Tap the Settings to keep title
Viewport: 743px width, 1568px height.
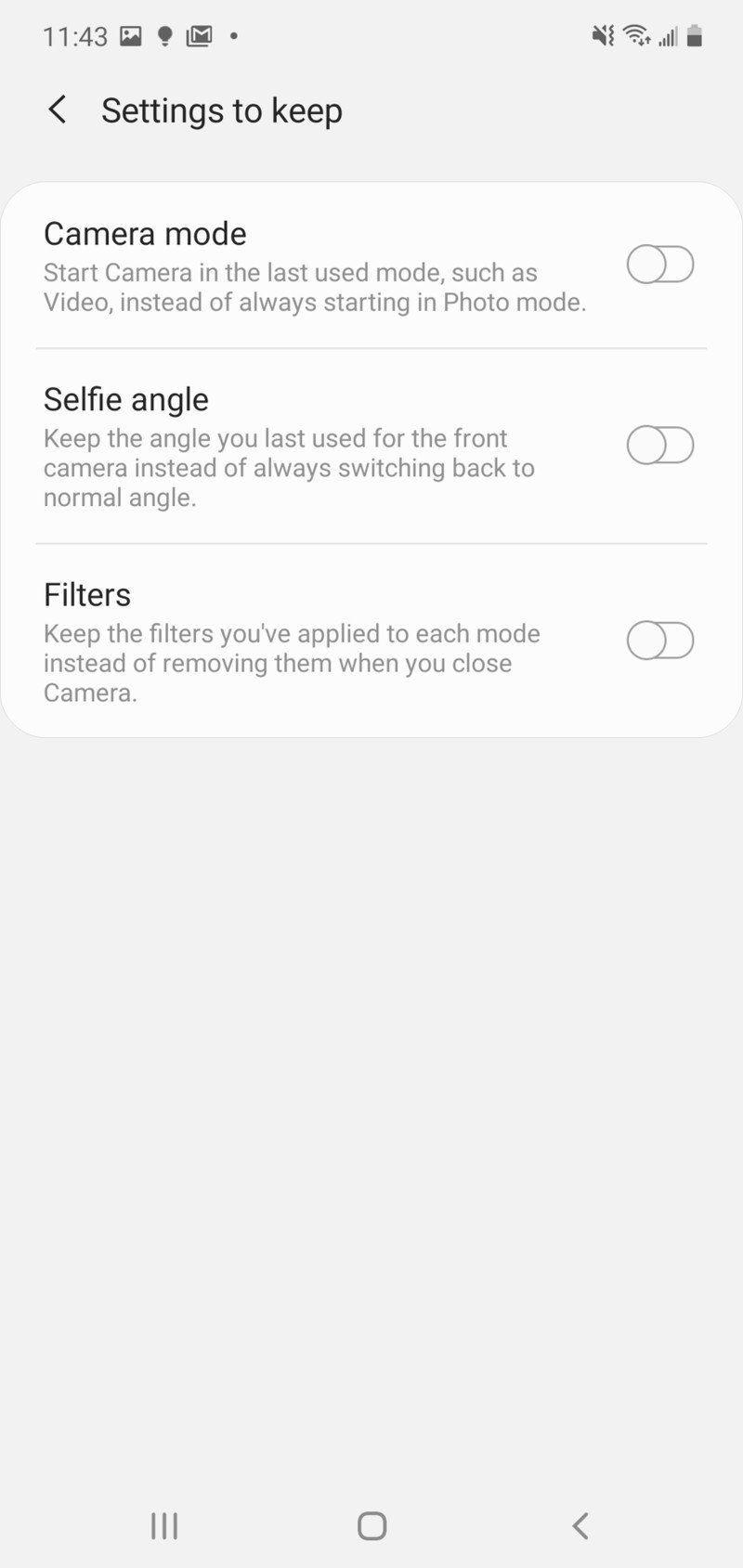222,110
